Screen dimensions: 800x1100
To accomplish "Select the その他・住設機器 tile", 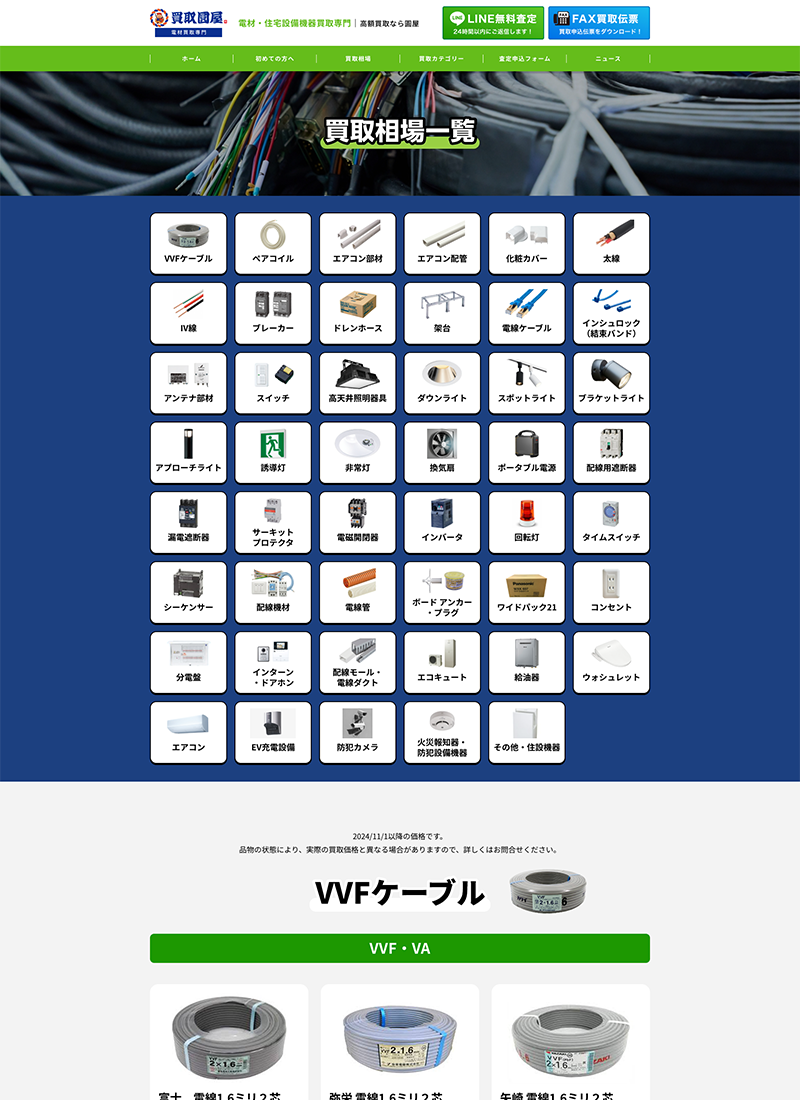I will tap(526, 733).
